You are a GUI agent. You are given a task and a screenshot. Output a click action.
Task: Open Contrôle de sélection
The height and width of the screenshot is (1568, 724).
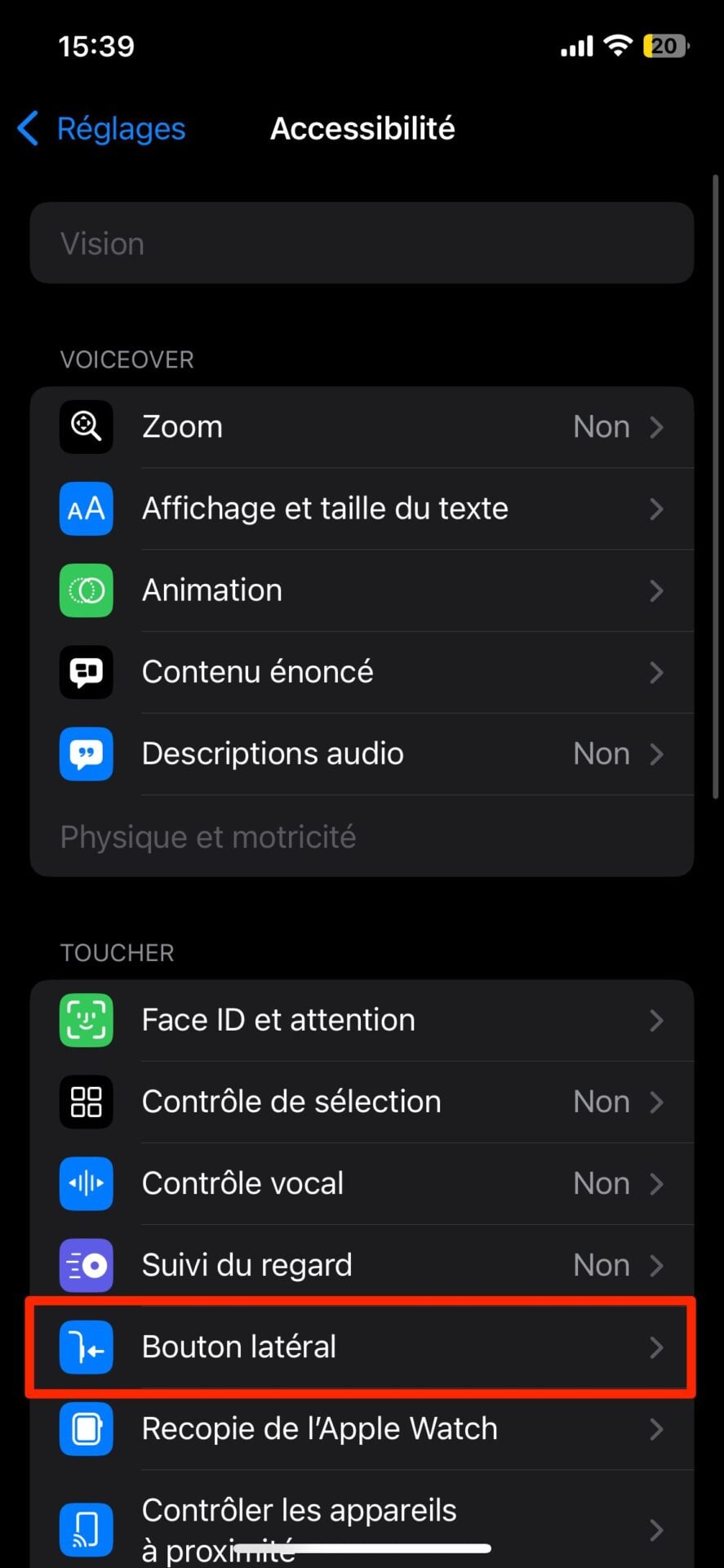362,1102
